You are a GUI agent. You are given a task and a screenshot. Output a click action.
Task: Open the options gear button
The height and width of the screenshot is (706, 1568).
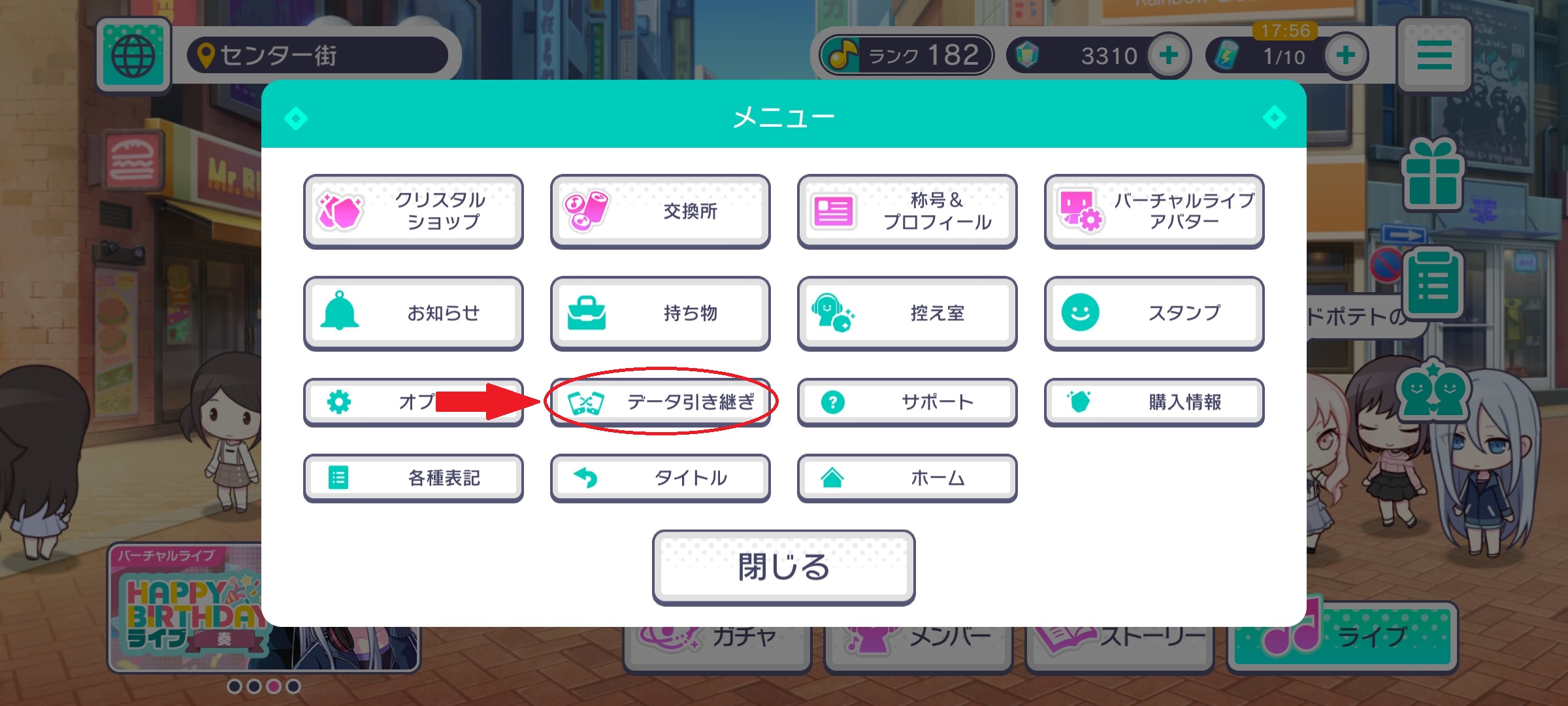(366, 401)
